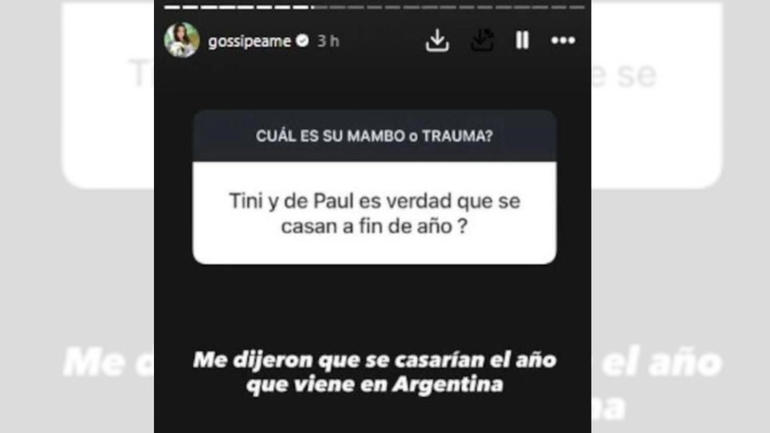This screenshot has height=433, width=770.
Task: Pause the story playback
Action: tap(522, 40)
